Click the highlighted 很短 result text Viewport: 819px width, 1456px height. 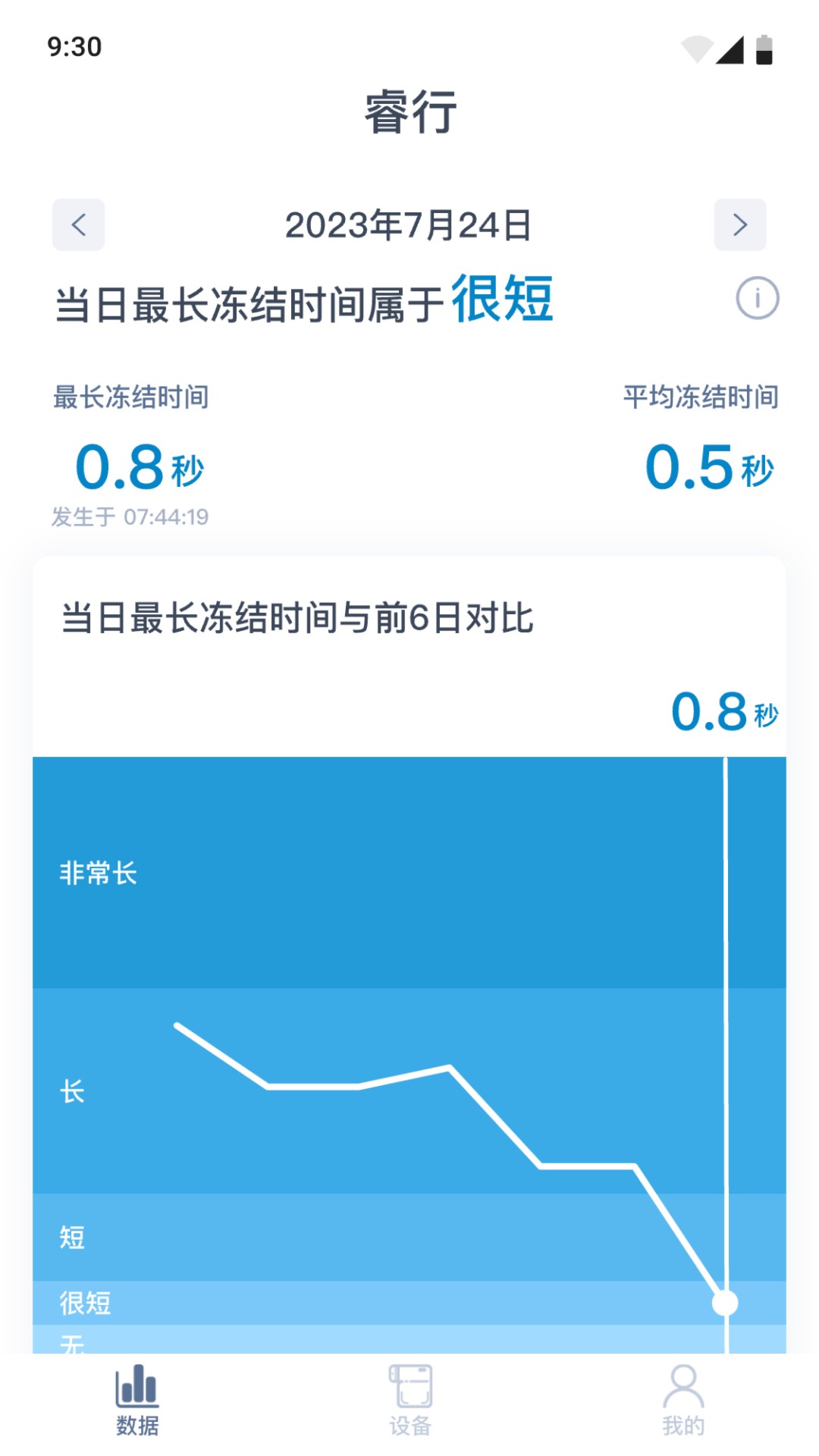504,298
